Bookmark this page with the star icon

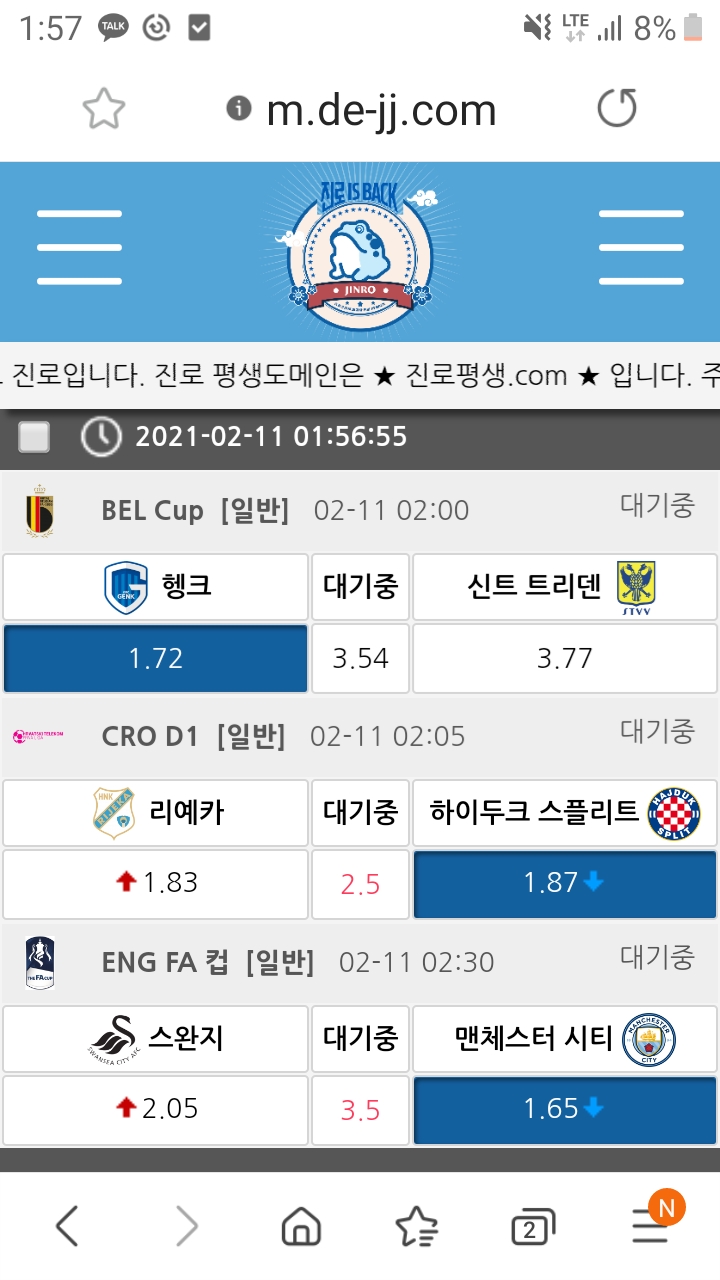pyautogui.click(x=104, y=109)
